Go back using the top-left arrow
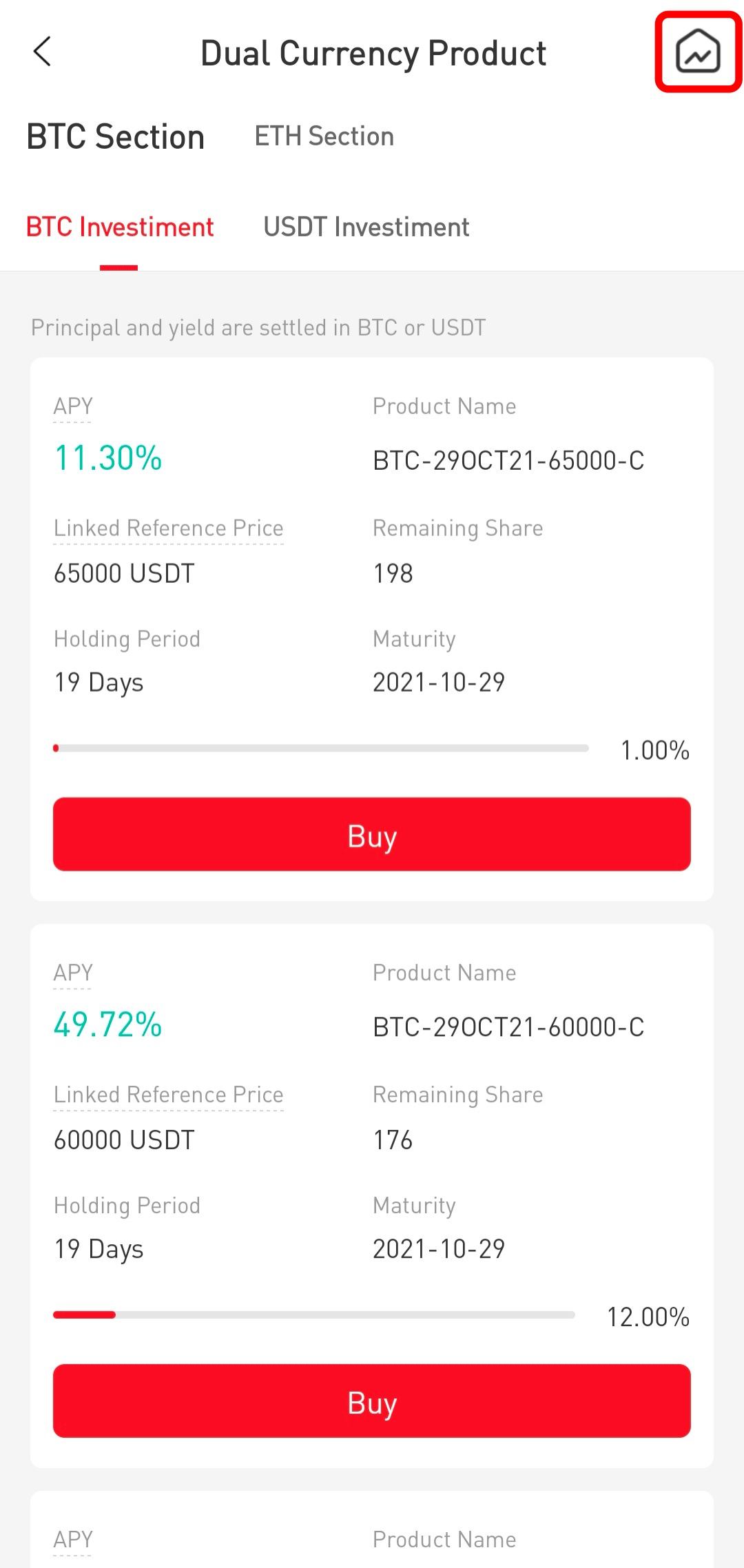Viewport: 744px width, 1568px height. tap(42, 52)
